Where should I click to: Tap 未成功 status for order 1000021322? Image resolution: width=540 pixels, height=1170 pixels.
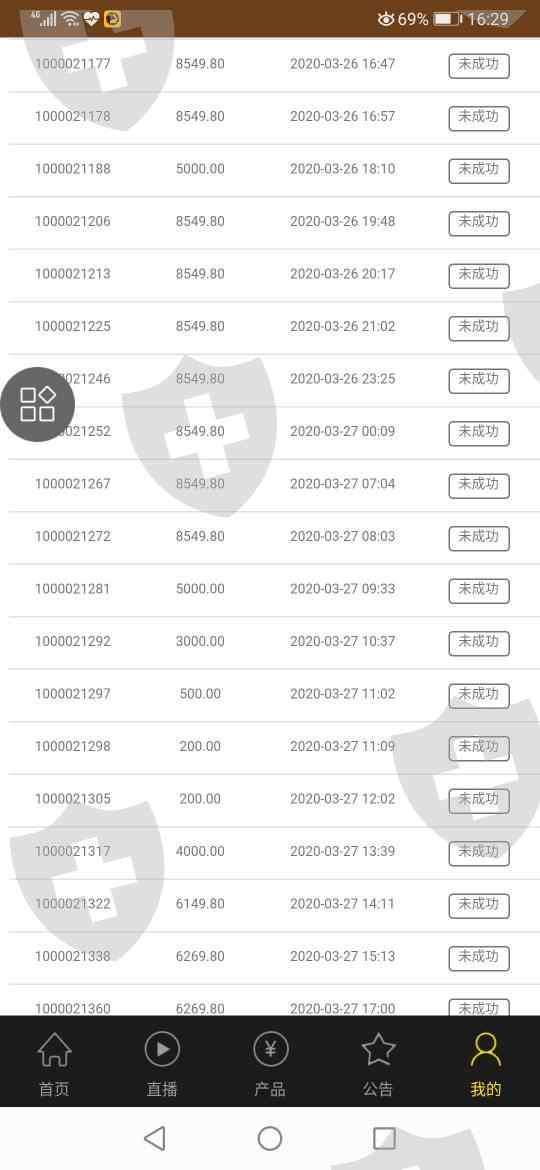(x=479, y=905)
